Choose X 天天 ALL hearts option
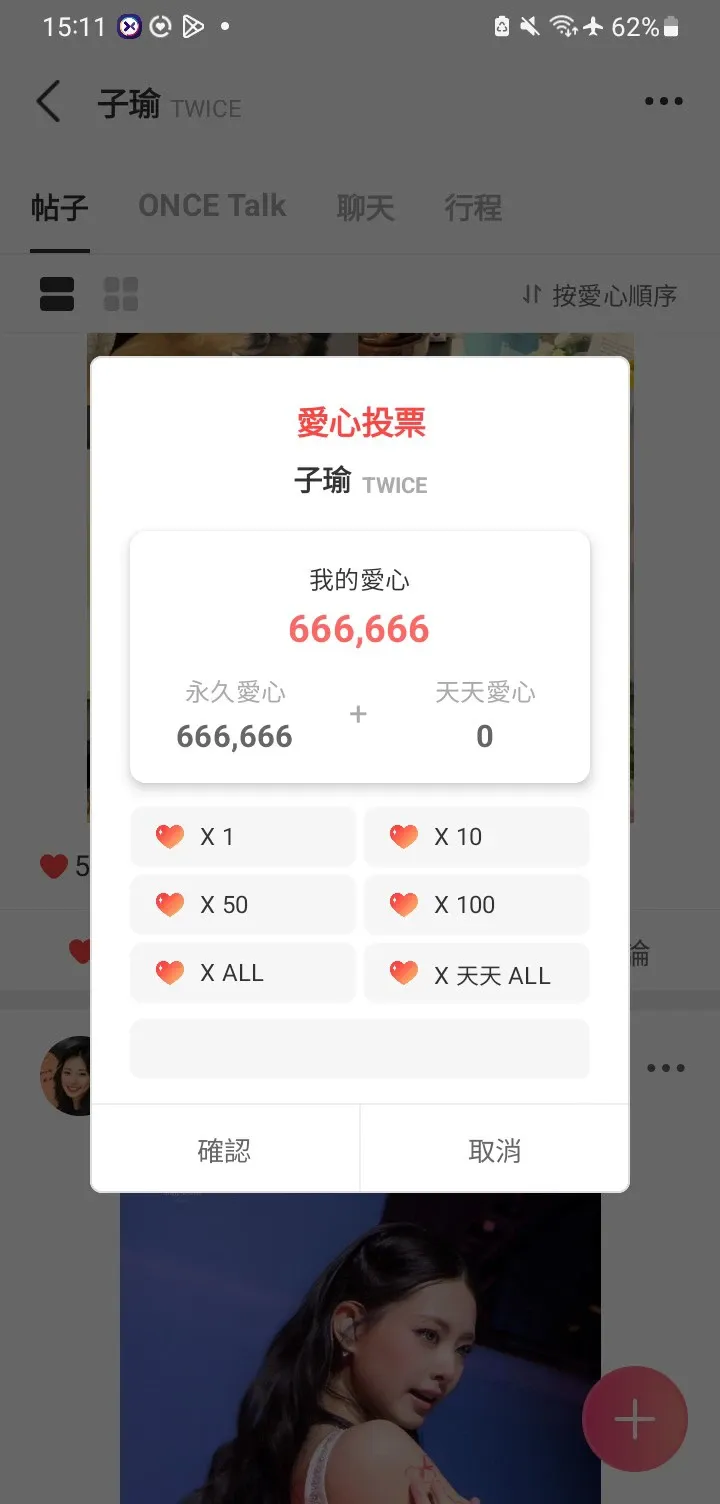 tap(476, 974)
